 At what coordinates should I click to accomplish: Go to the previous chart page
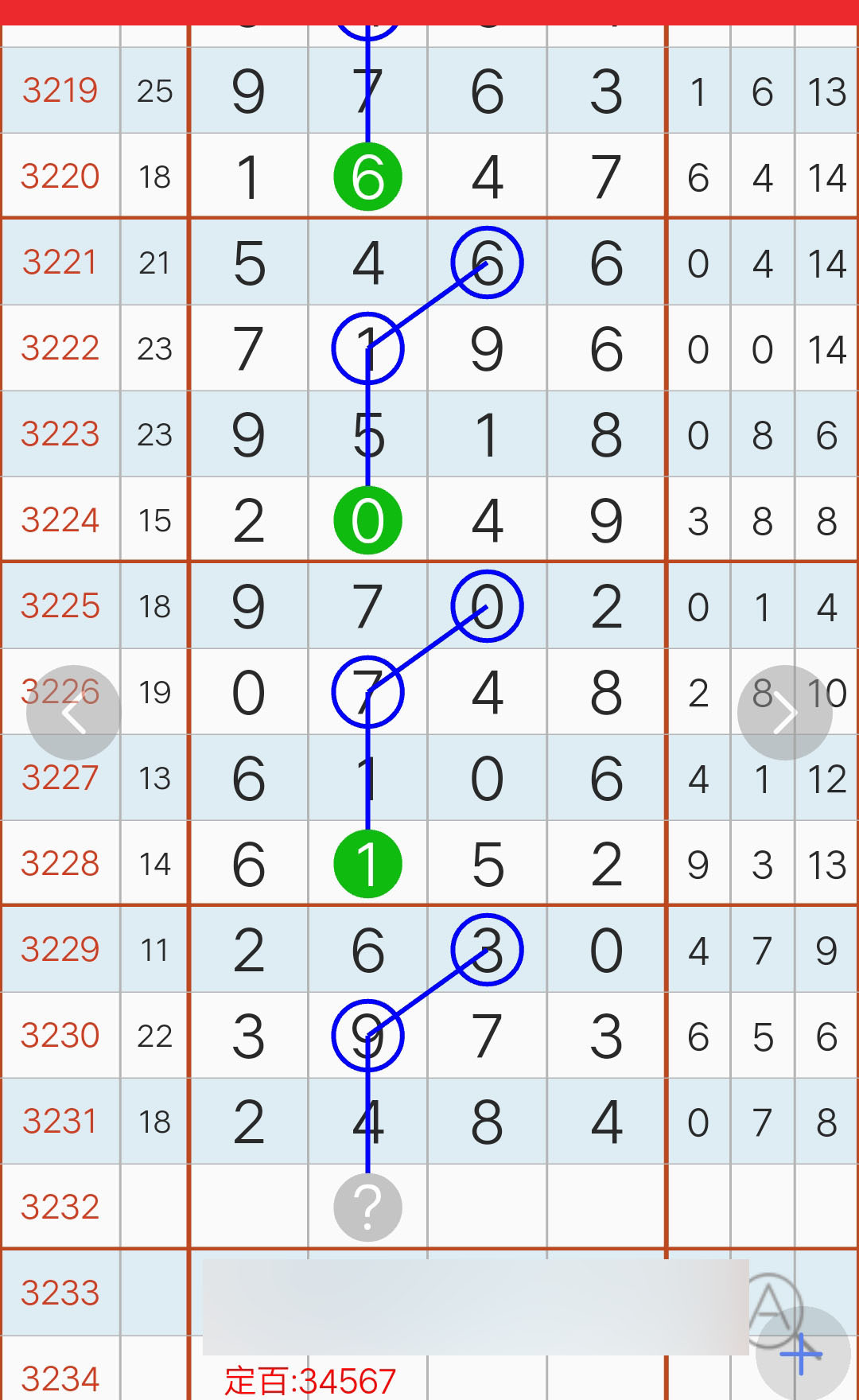[74, 713]
